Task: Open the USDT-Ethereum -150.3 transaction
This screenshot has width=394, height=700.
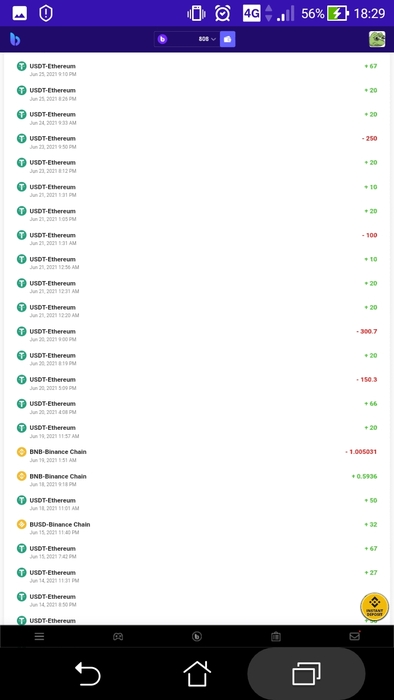Action: [x=197, y=383]
